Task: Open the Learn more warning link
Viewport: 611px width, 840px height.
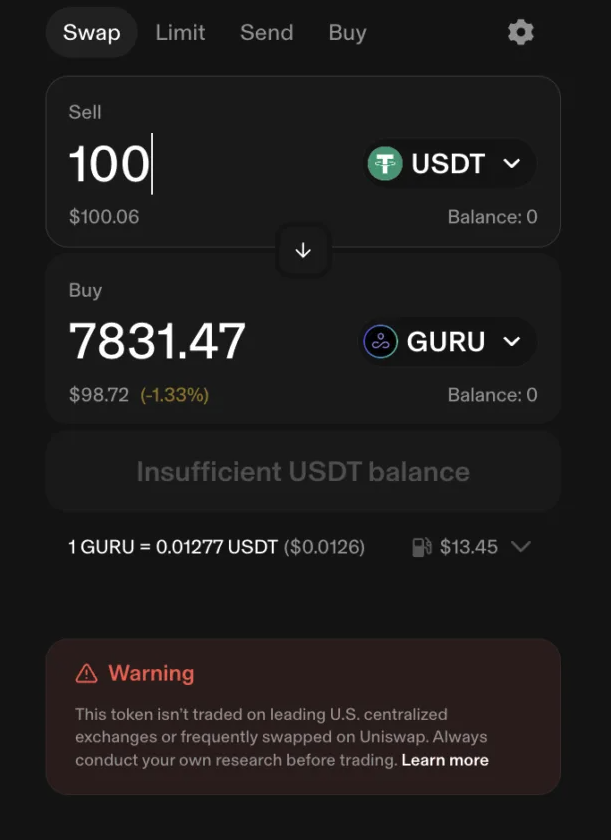Action: tap(445, 760)
